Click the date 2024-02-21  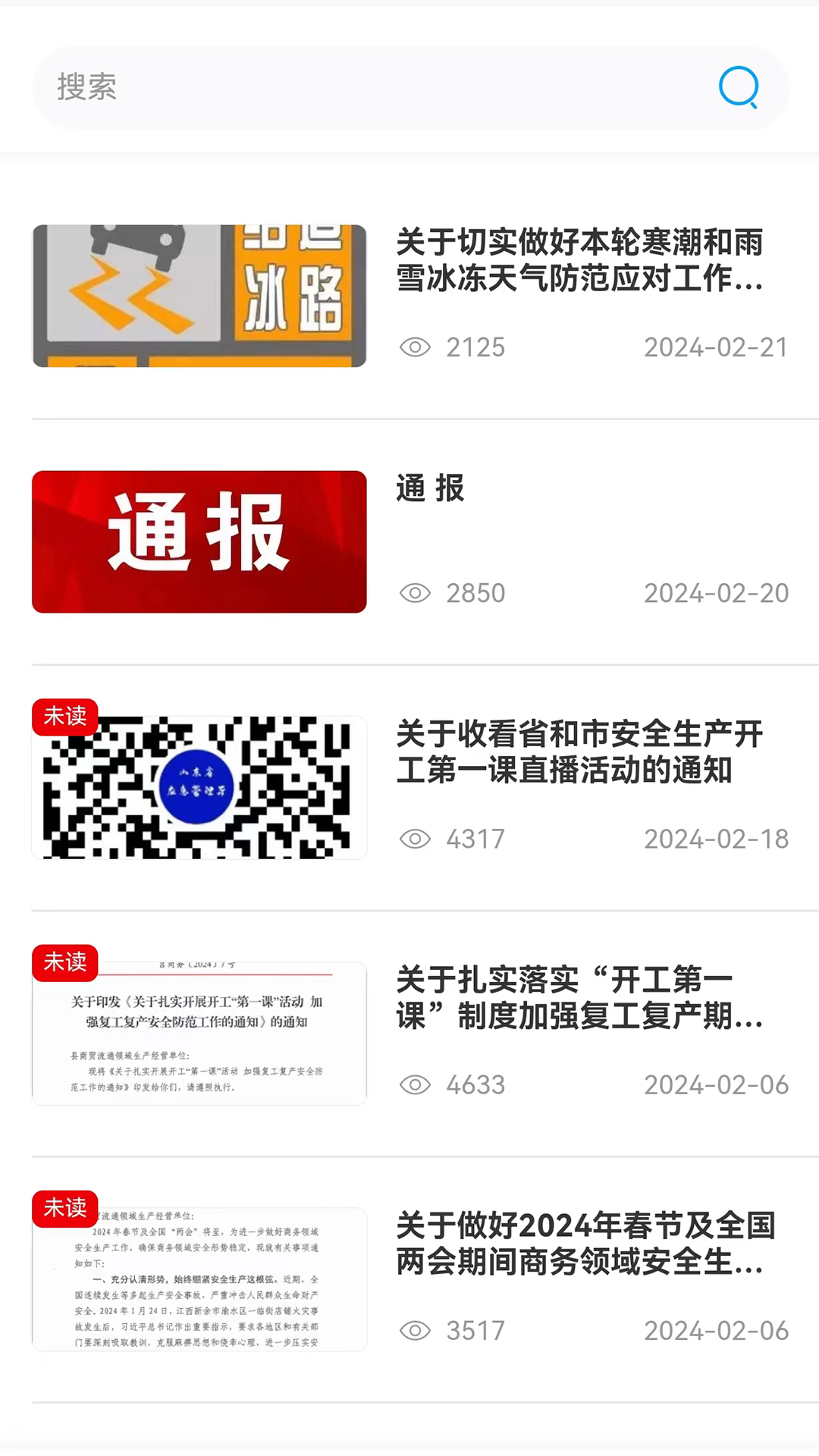pos(716,347)
